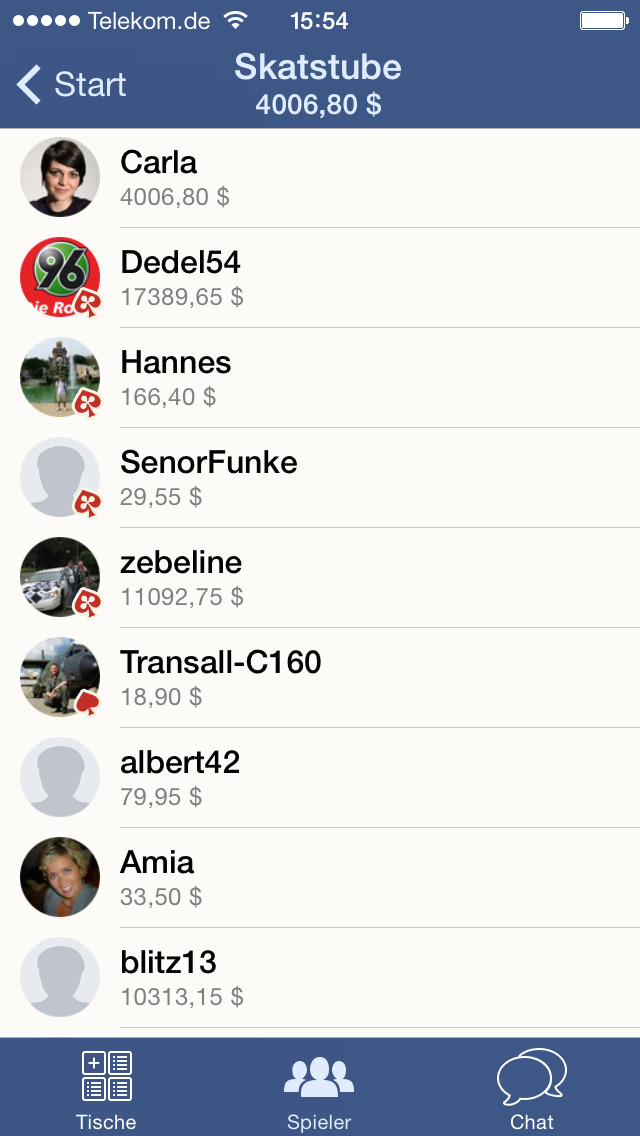
Task: Open the row for Hannes
Action: coord(320,377)
